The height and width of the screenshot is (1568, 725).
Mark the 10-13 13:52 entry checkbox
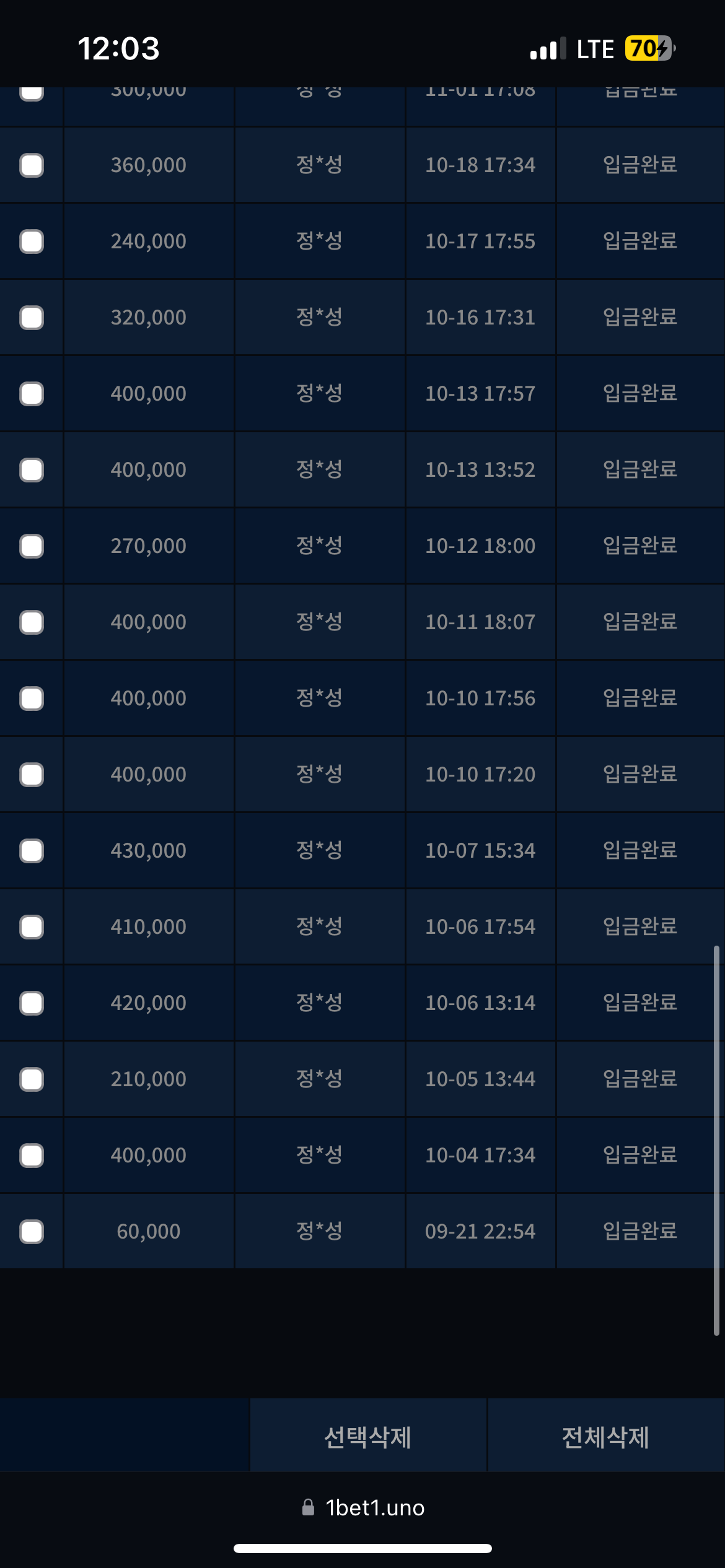32,470
